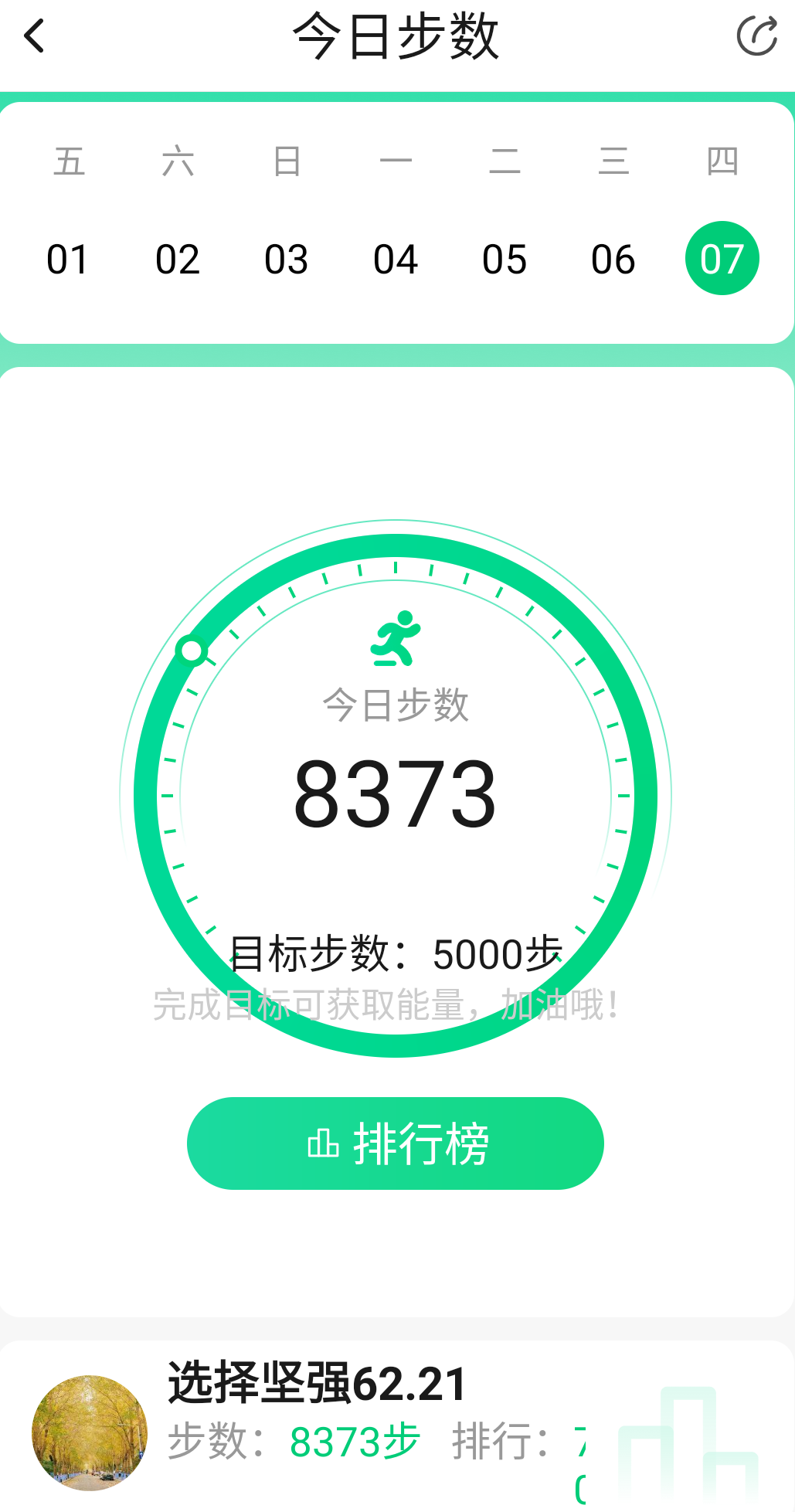This screenshot has height=1512, width=795.
Task: Select date 04 in the calendar row
Action: pyautogui.click(x=396, y=258)
